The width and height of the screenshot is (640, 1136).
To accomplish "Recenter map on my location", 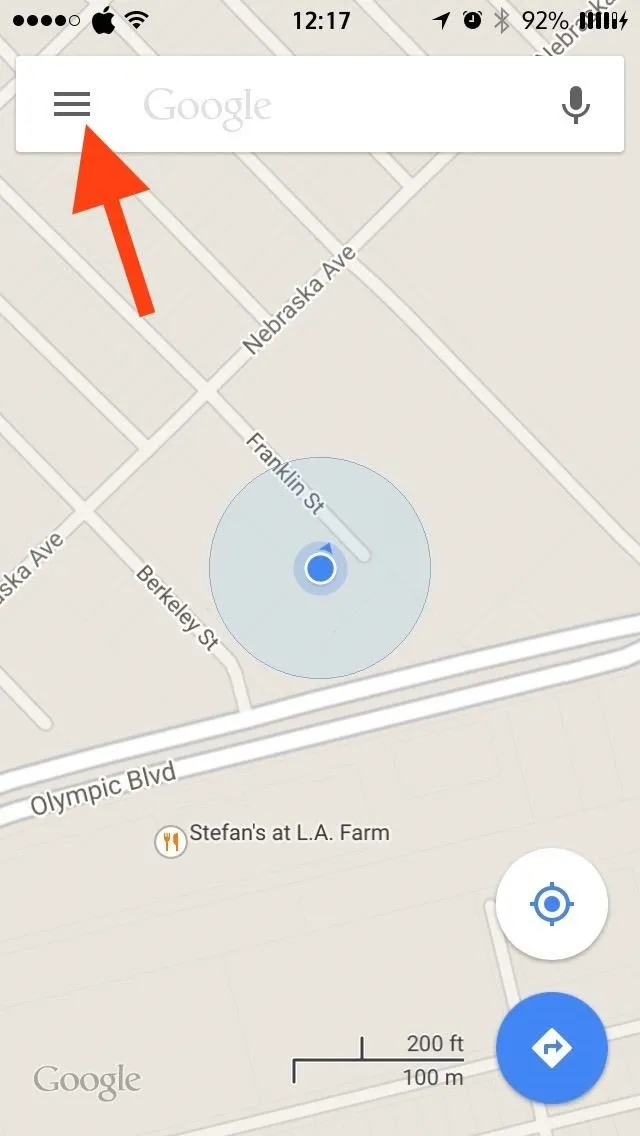I will tap(552, 904).
